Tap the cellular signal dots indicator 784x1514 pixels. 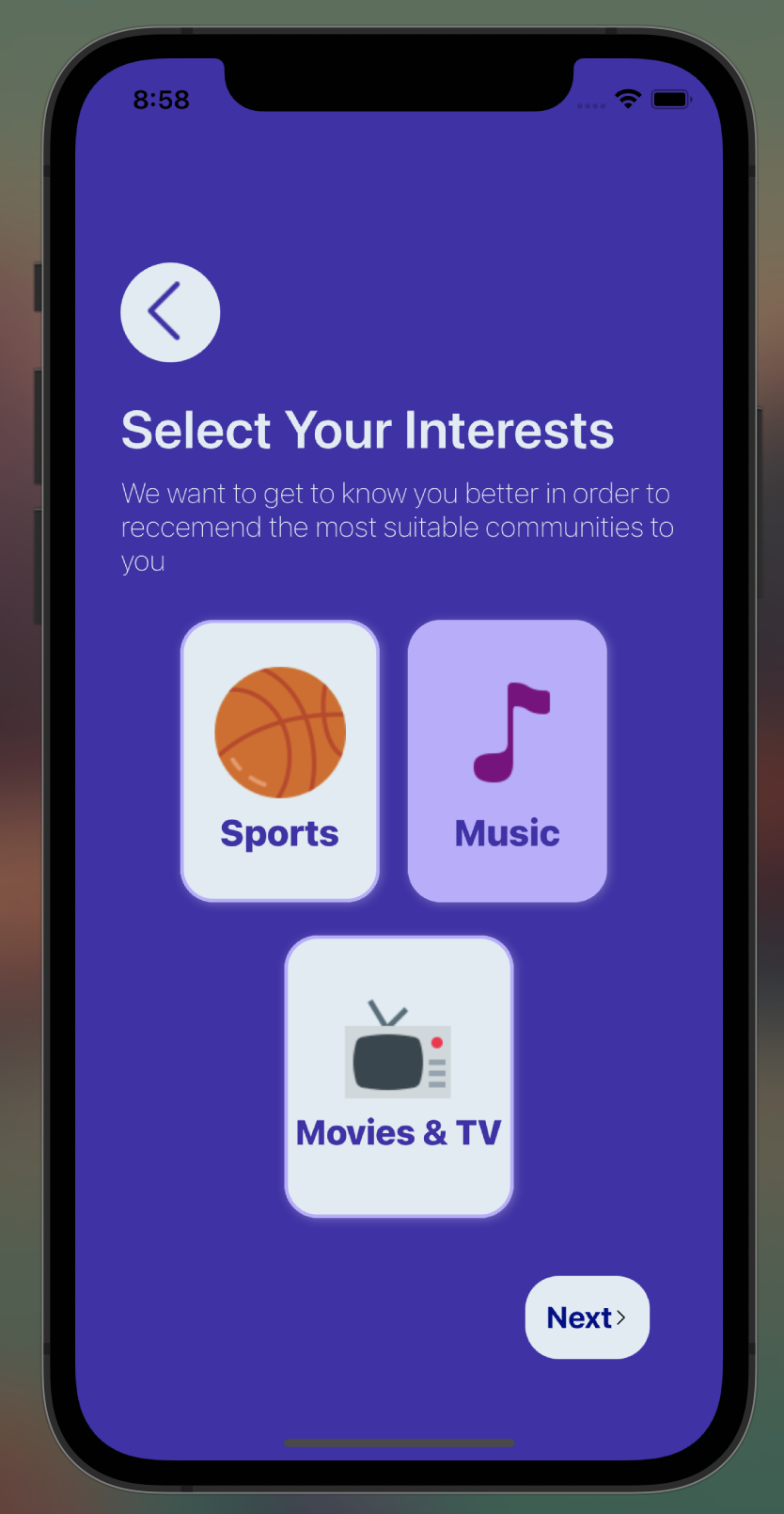590,105
